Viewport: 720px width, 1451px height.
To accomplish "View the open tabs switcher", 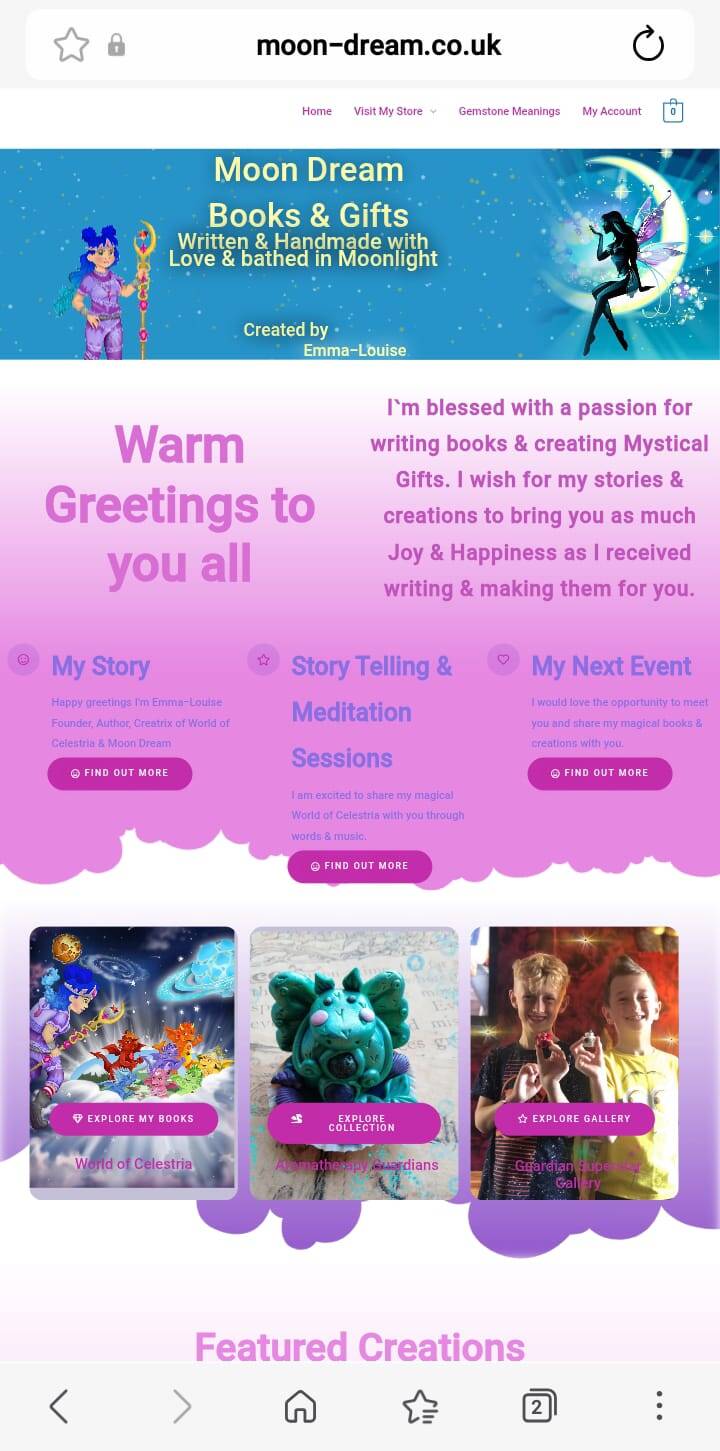I will [539, 1406].
